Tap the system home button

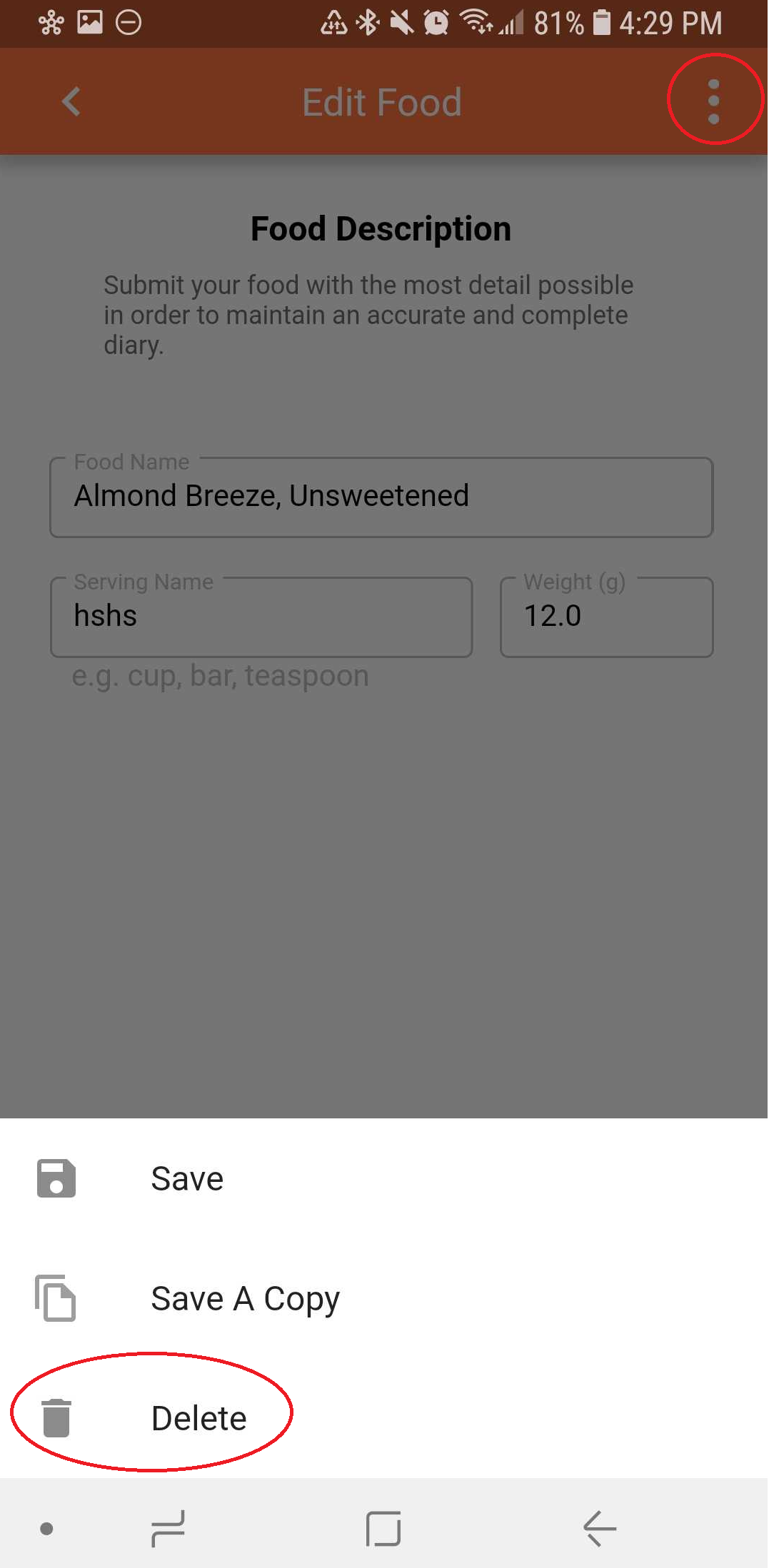(383, 1528)
